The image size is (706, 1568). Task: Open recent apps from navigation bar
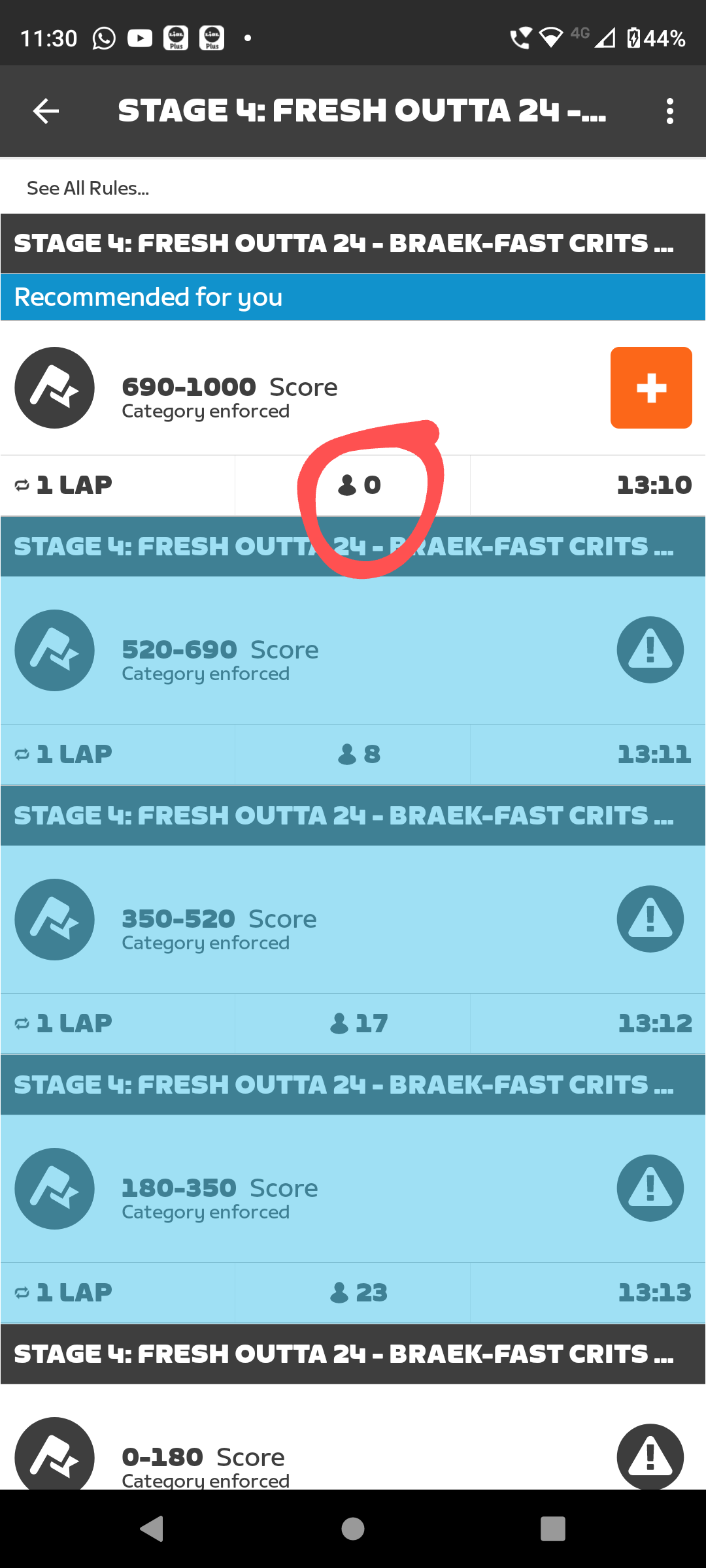[x=553, y=1529]
